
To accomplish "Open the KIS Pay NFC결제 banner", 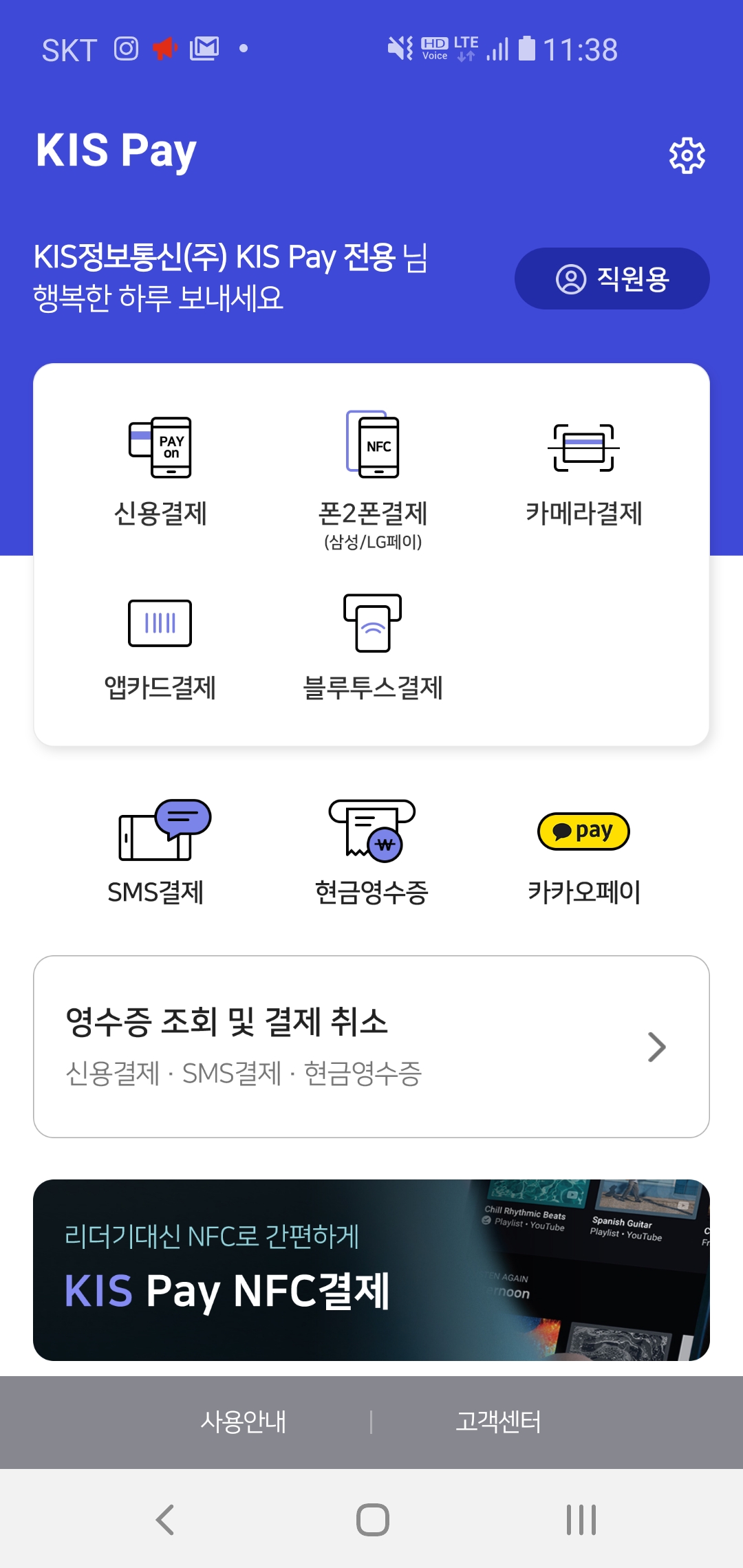I will tap(371, 1270).
